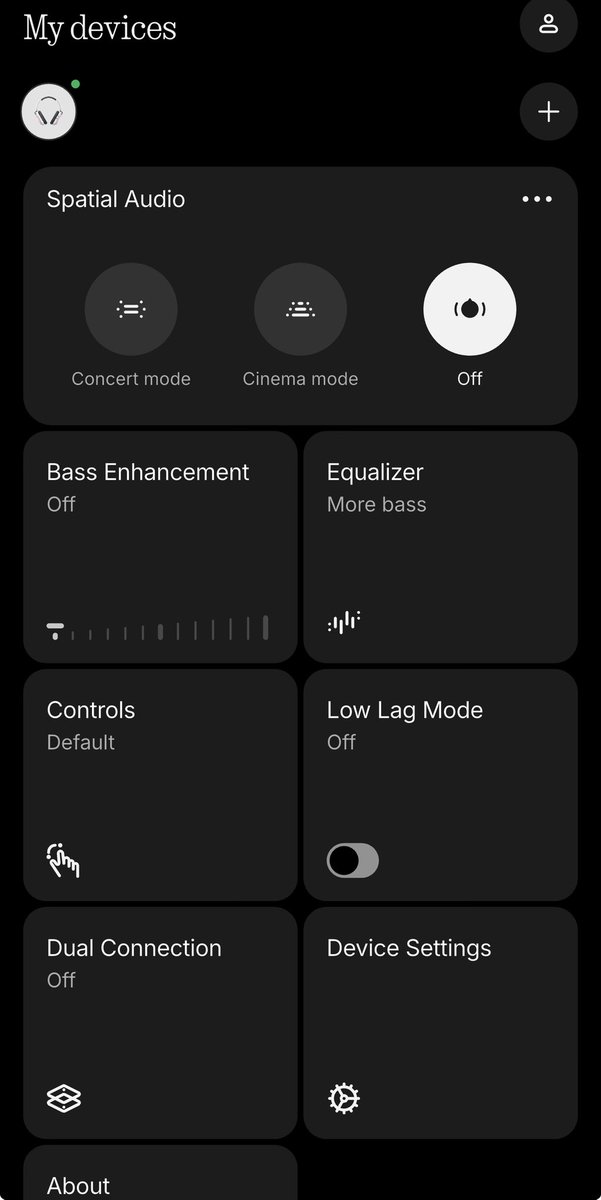The height and width of the screenshot is (1200, 601).
Task: Open the About card
Action: [160, 1173]
